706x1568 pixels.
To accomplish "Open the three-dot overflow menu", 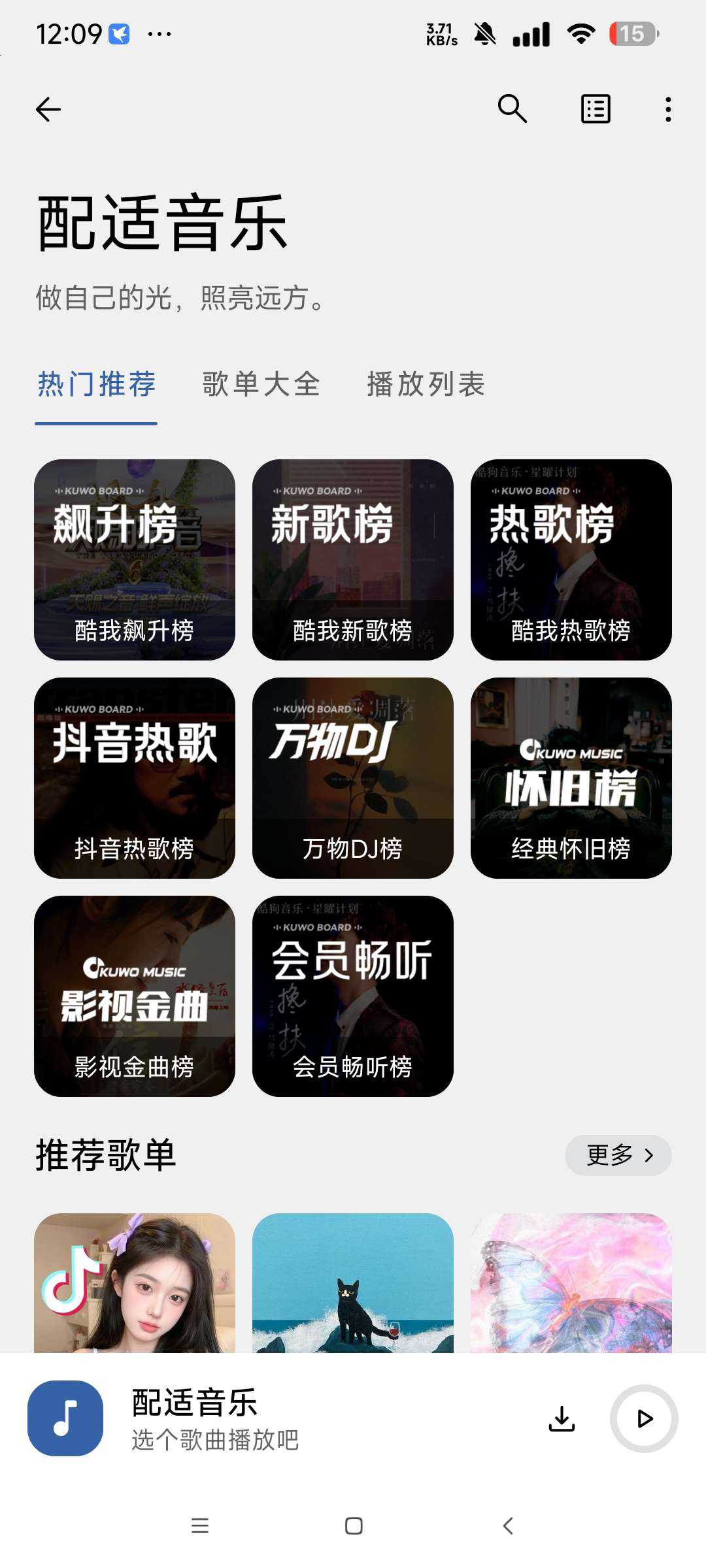I will coord(667,109).
